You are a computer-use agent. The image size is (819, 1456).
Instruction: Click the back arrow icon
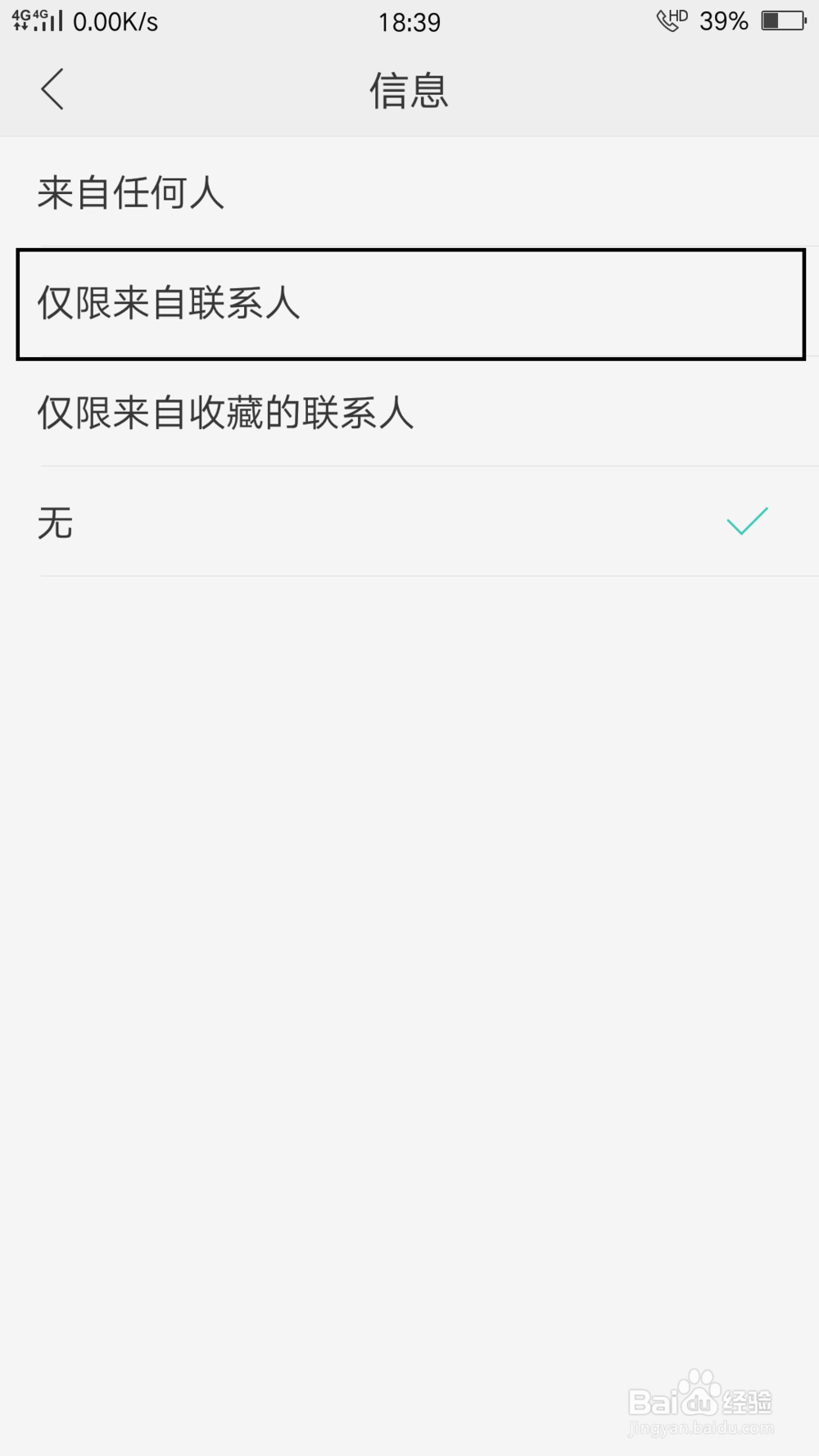[x=53, y=88]
